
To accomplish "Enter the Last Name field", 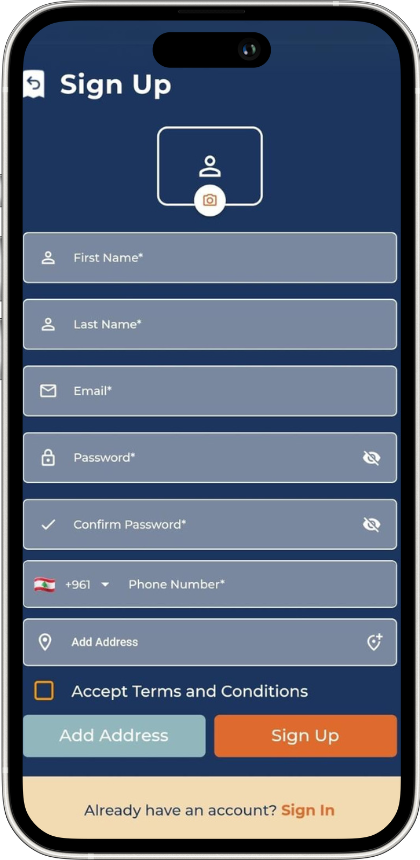I will [x=210, y=324].
